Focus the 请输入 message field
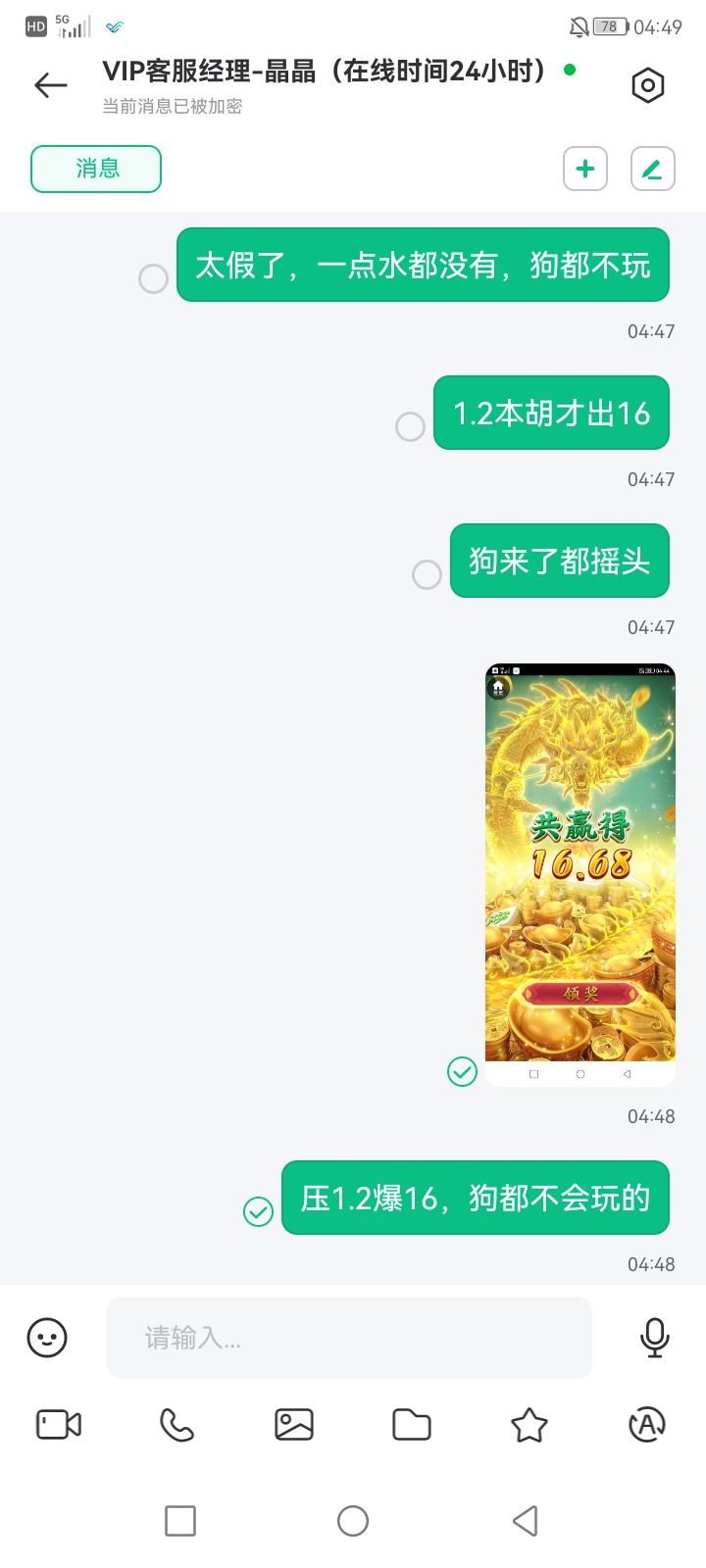The height and width of the screenshot is (1568, 706). point(348,1338)
